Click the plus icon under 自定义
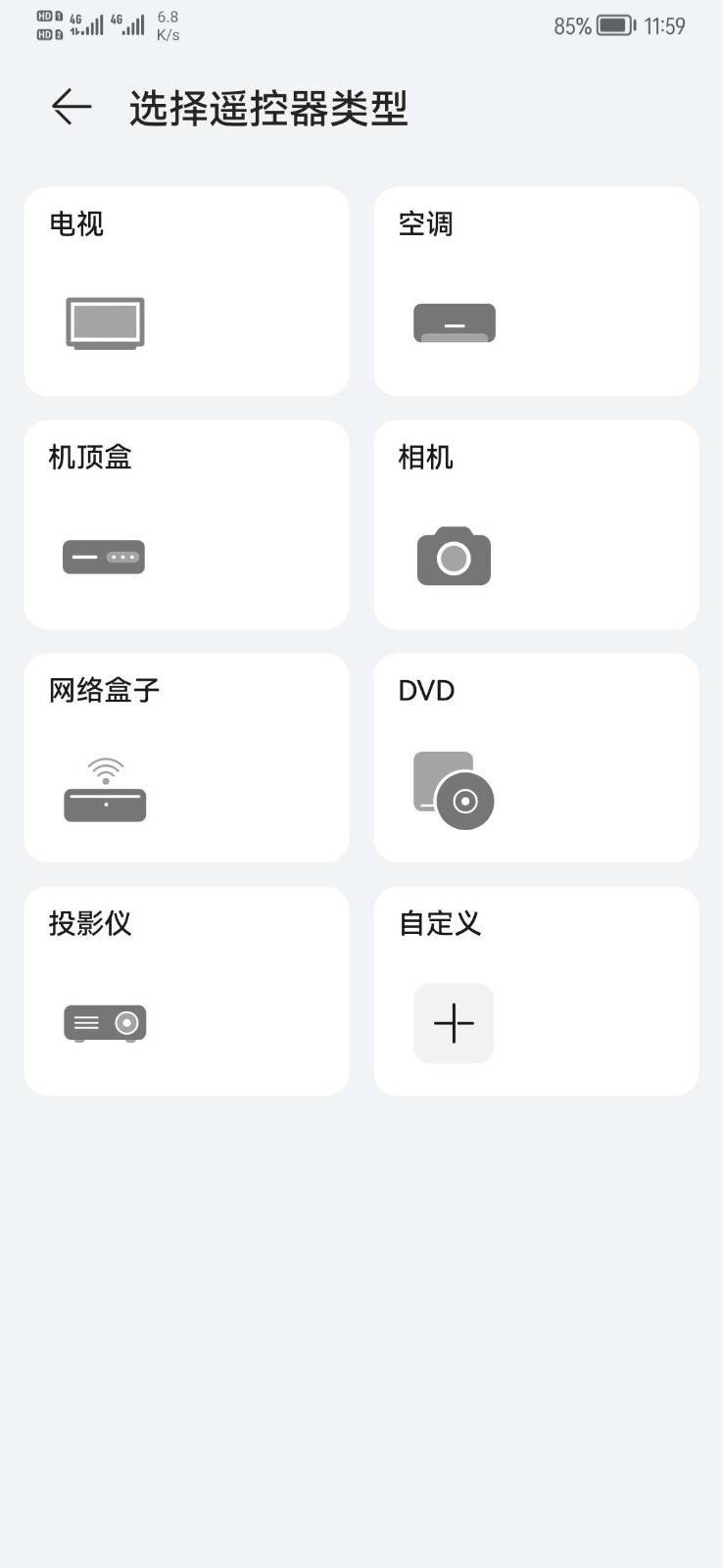Viewport: 723px width, 1568px height. (454, 1022)
